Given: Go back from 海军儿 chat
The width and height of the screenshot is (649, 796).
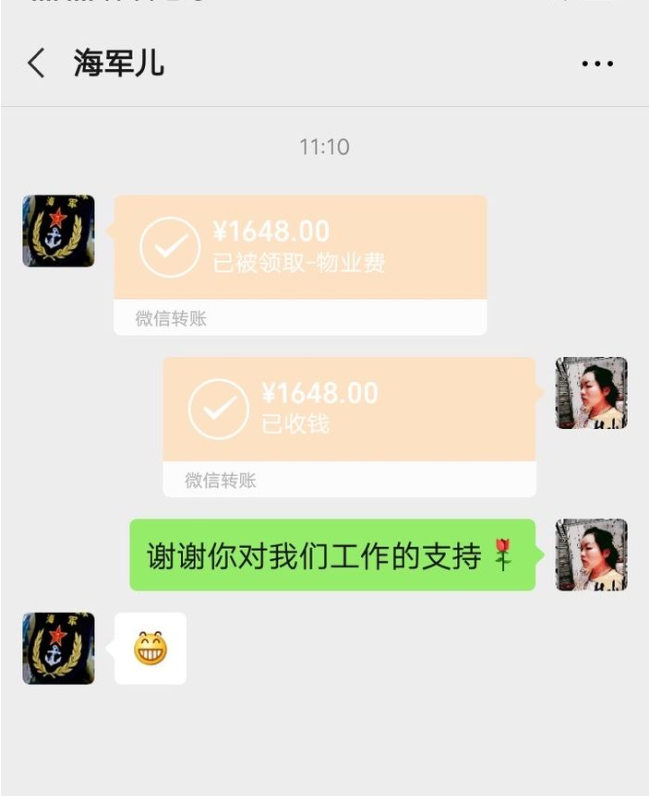Looking at the screenshot, I should click(36, 64).
